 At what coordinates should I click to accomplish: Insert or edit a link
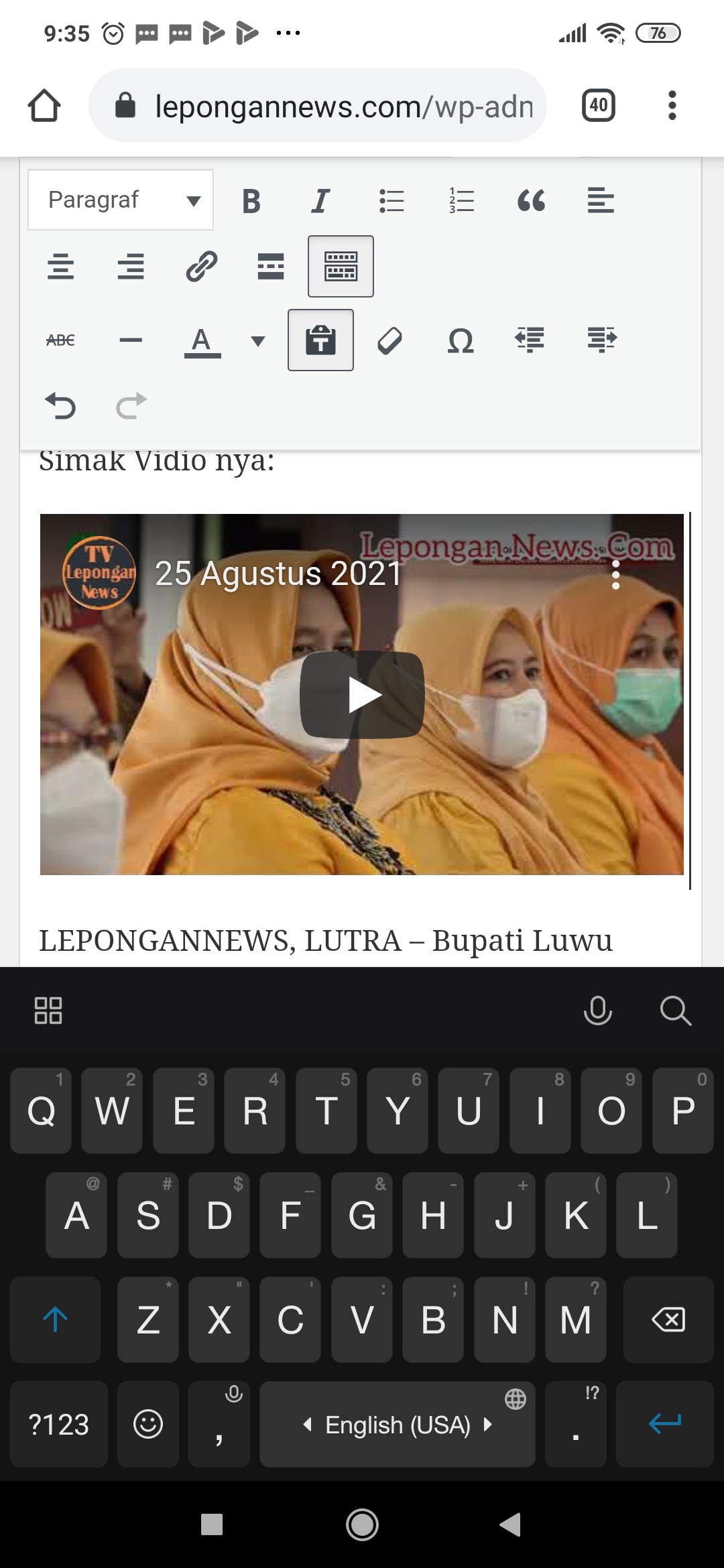[201, 266]
